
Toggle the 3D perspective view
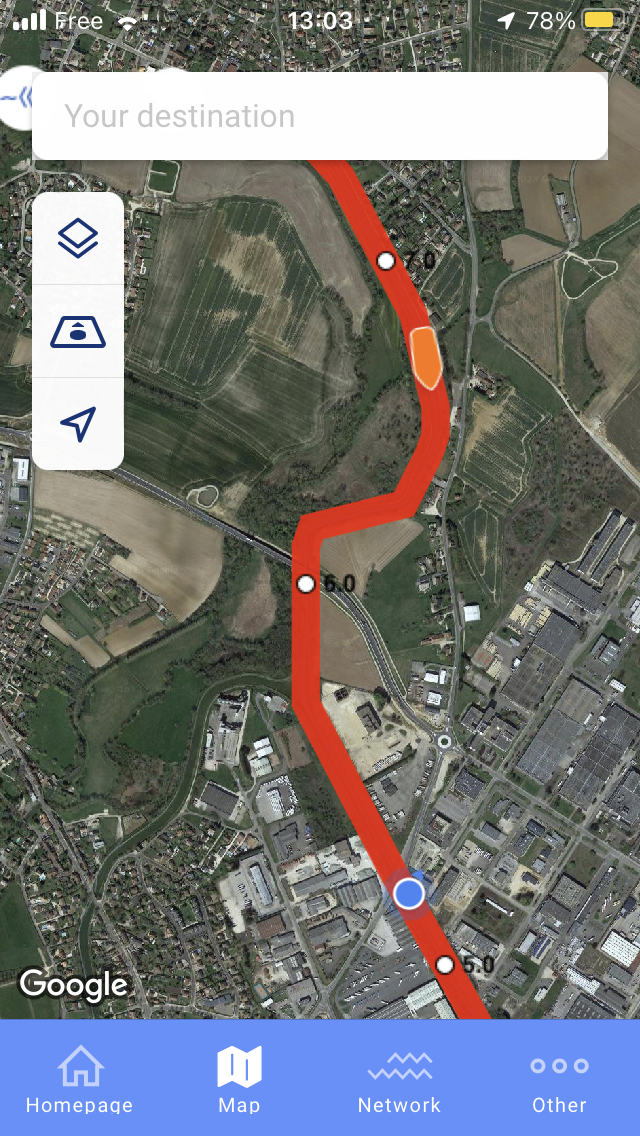click(78, 331)
